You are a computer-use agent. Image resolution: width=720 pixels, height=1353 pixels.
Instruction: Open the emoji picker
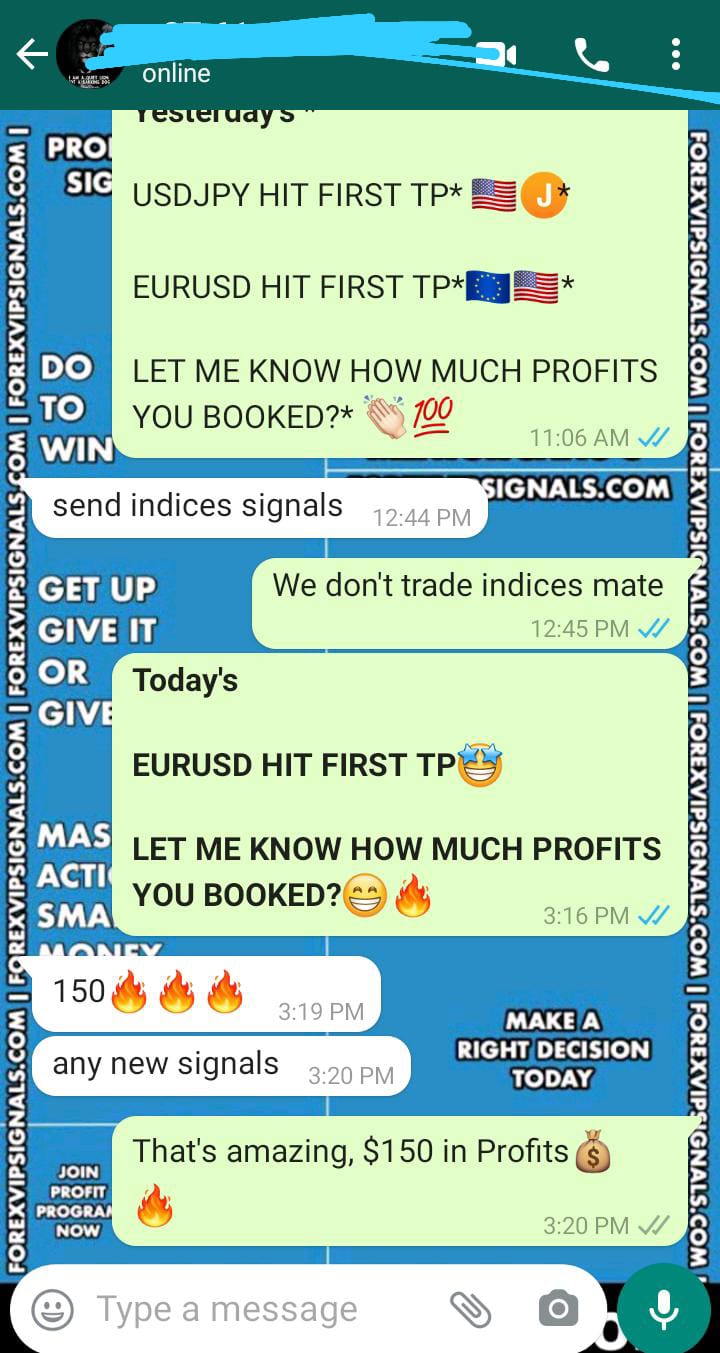click(52, 1309)
